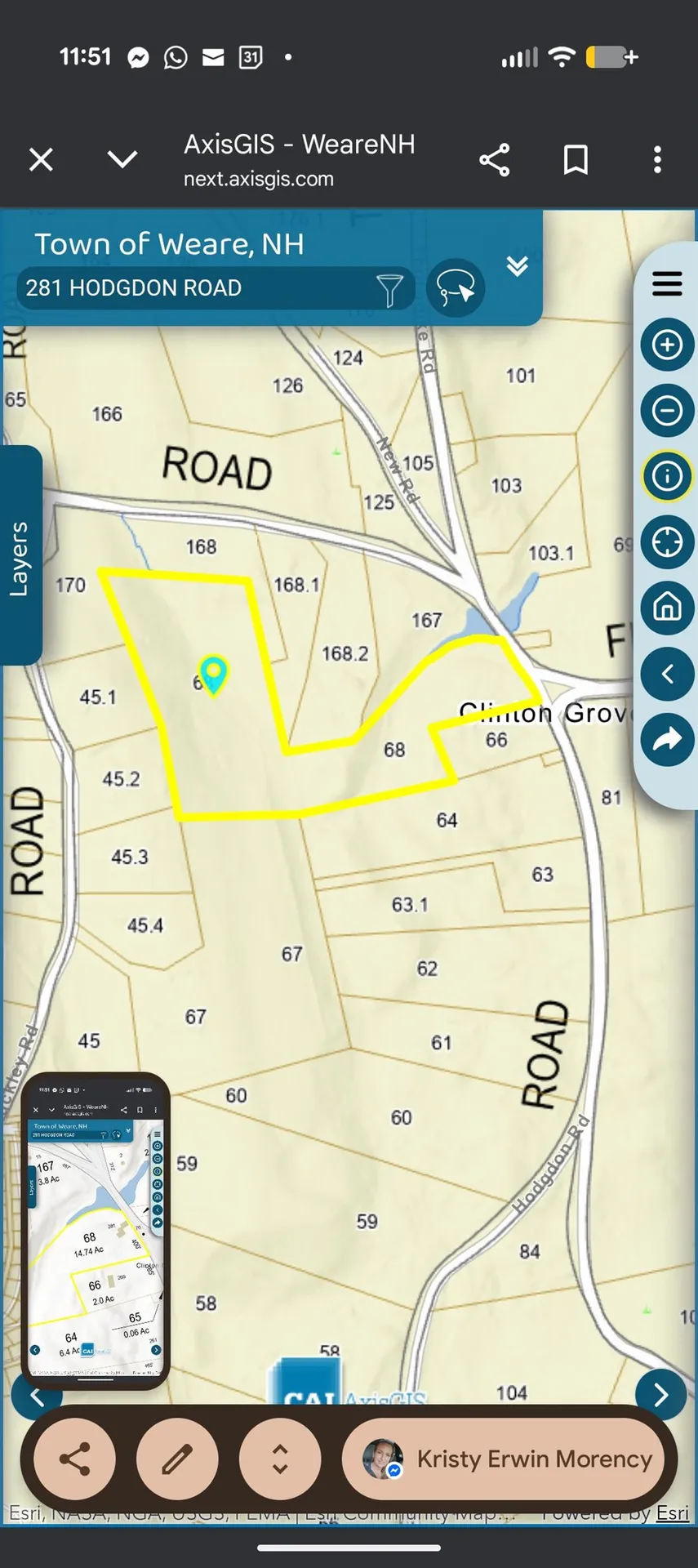698x1568 pixels.
Task: Zoom out of the map
Action: [667, 410]
